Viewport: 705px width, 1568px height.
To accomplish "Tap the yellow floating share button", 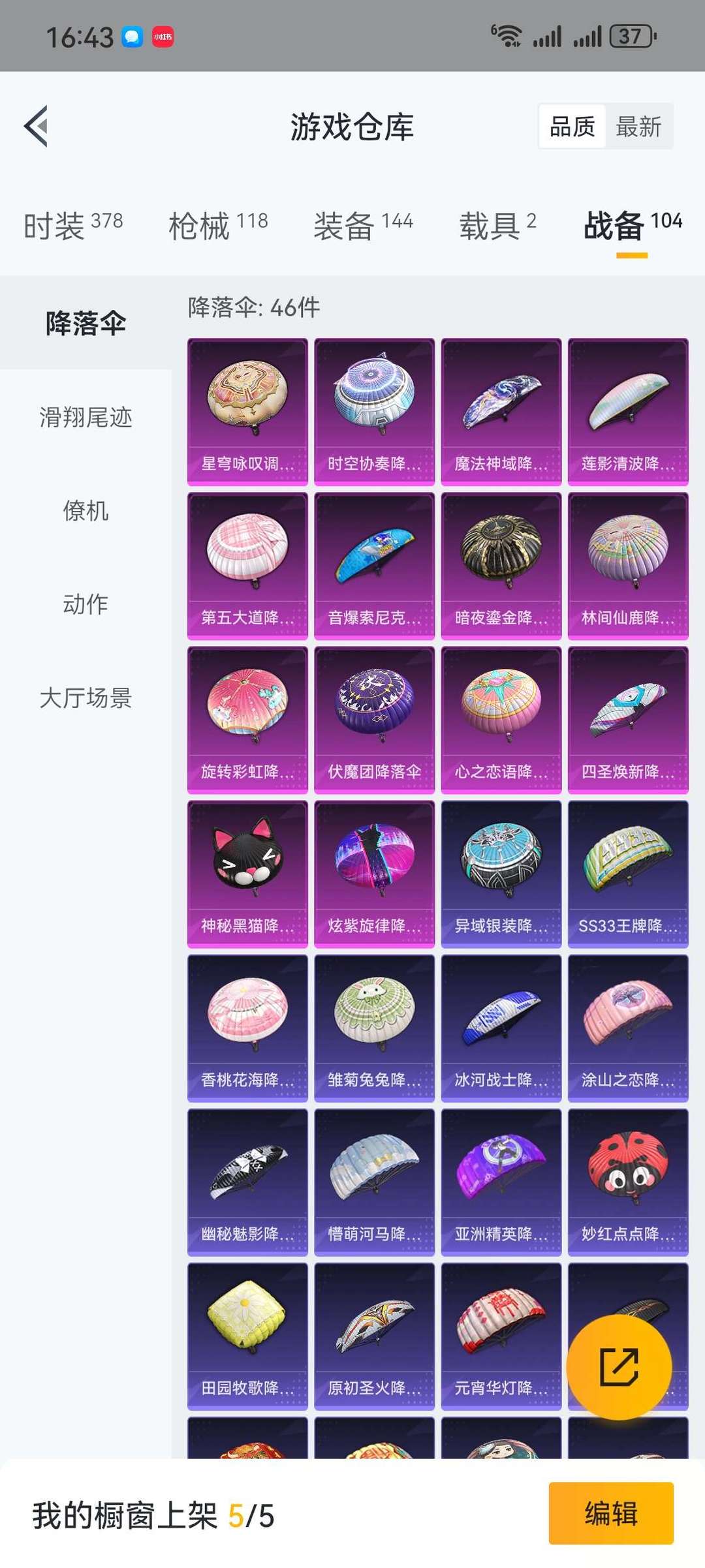I will pyautogui.click(x=619, y=1367).
